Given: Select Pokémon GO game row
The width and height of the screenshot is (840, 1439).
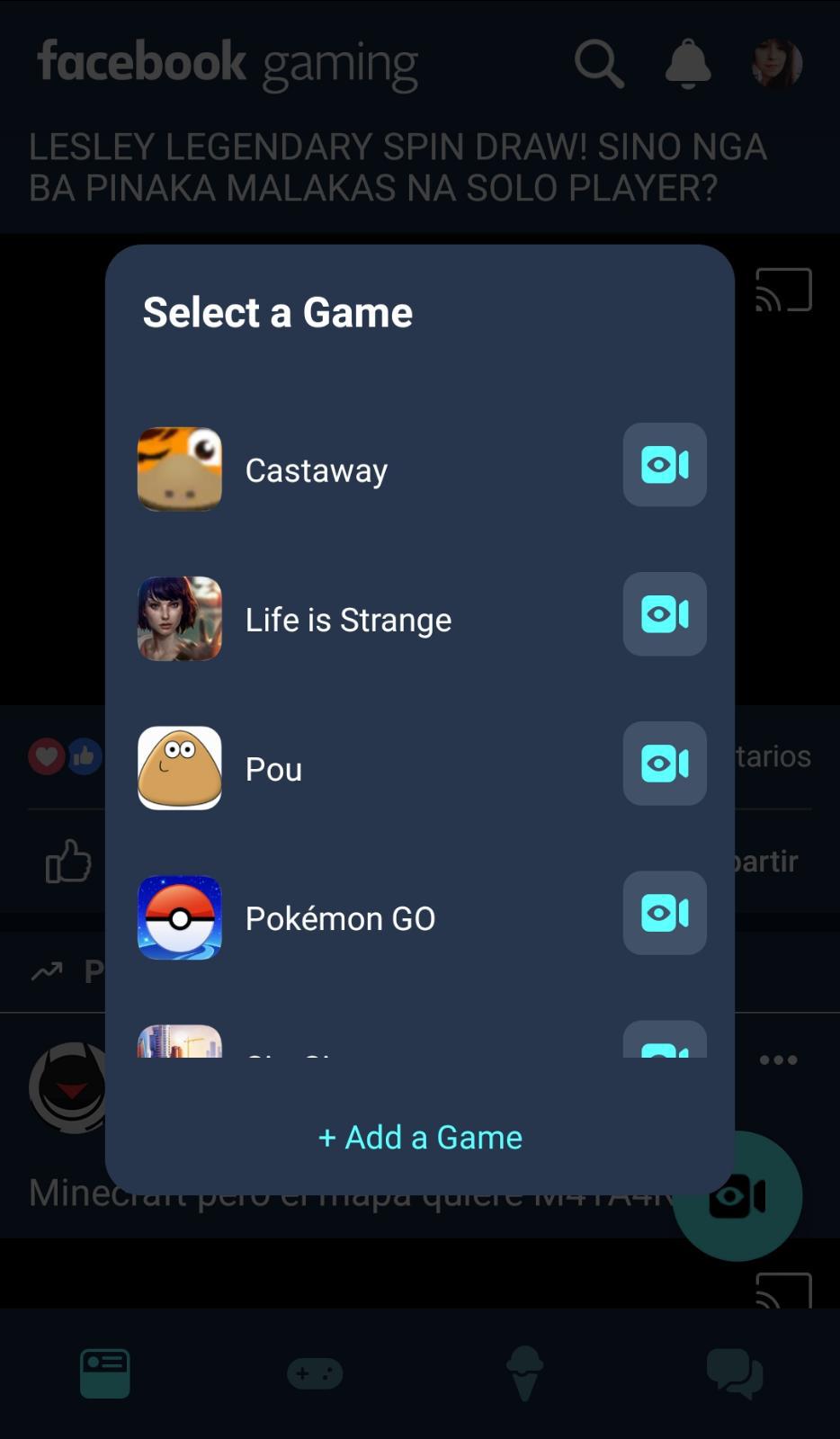Looking at the screenshot, I should pos(340,918).
